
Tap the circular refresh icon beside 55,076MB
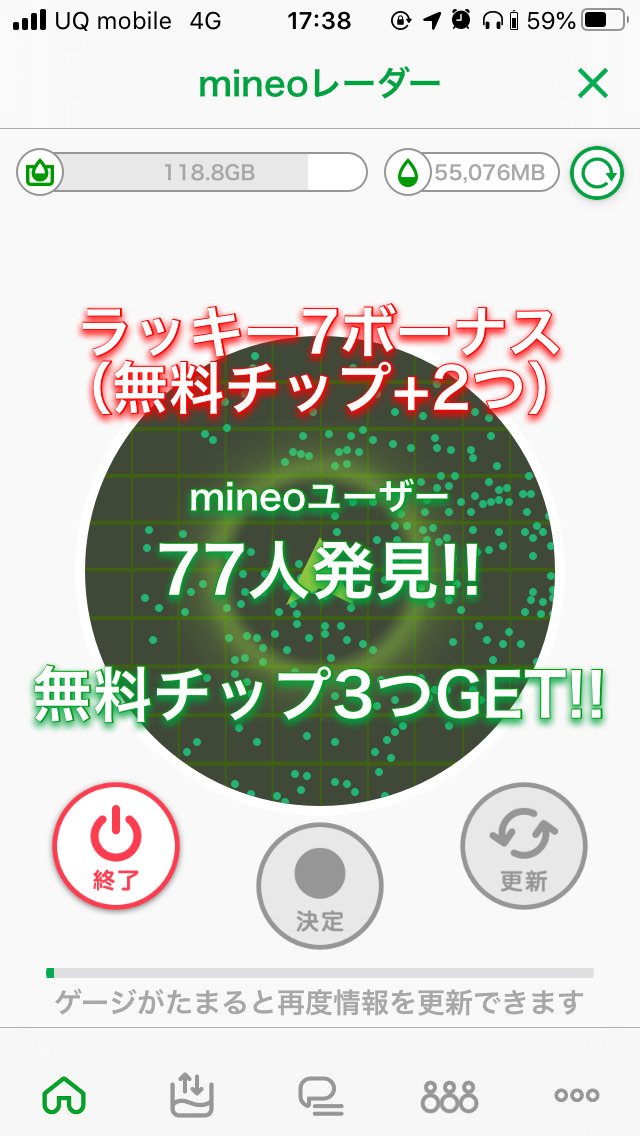click(x=596, y=173)
